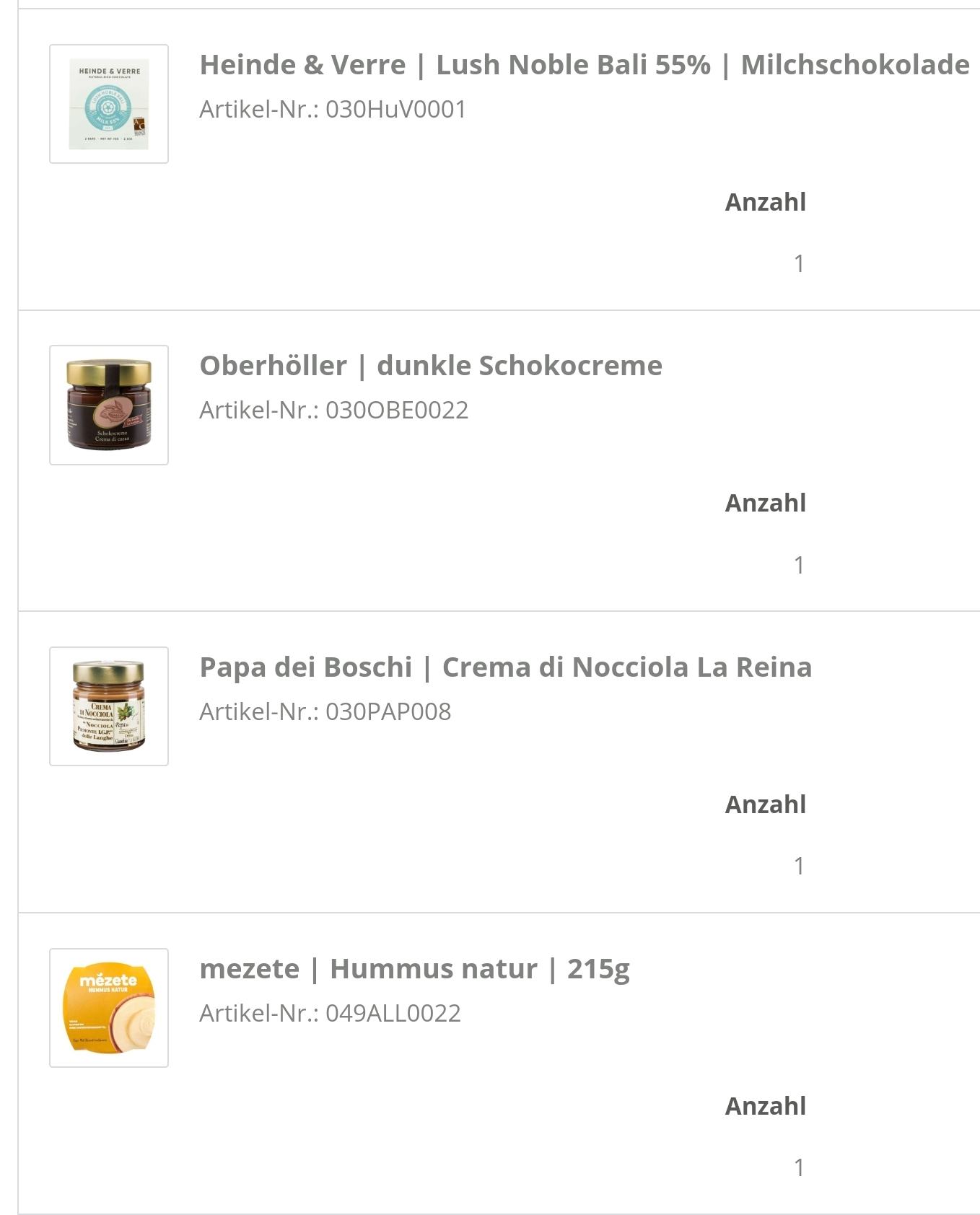Open the Heinde & Verre chocolate product image
Viewport: 980px width, 1215px height.
click(x=109, y=104)
